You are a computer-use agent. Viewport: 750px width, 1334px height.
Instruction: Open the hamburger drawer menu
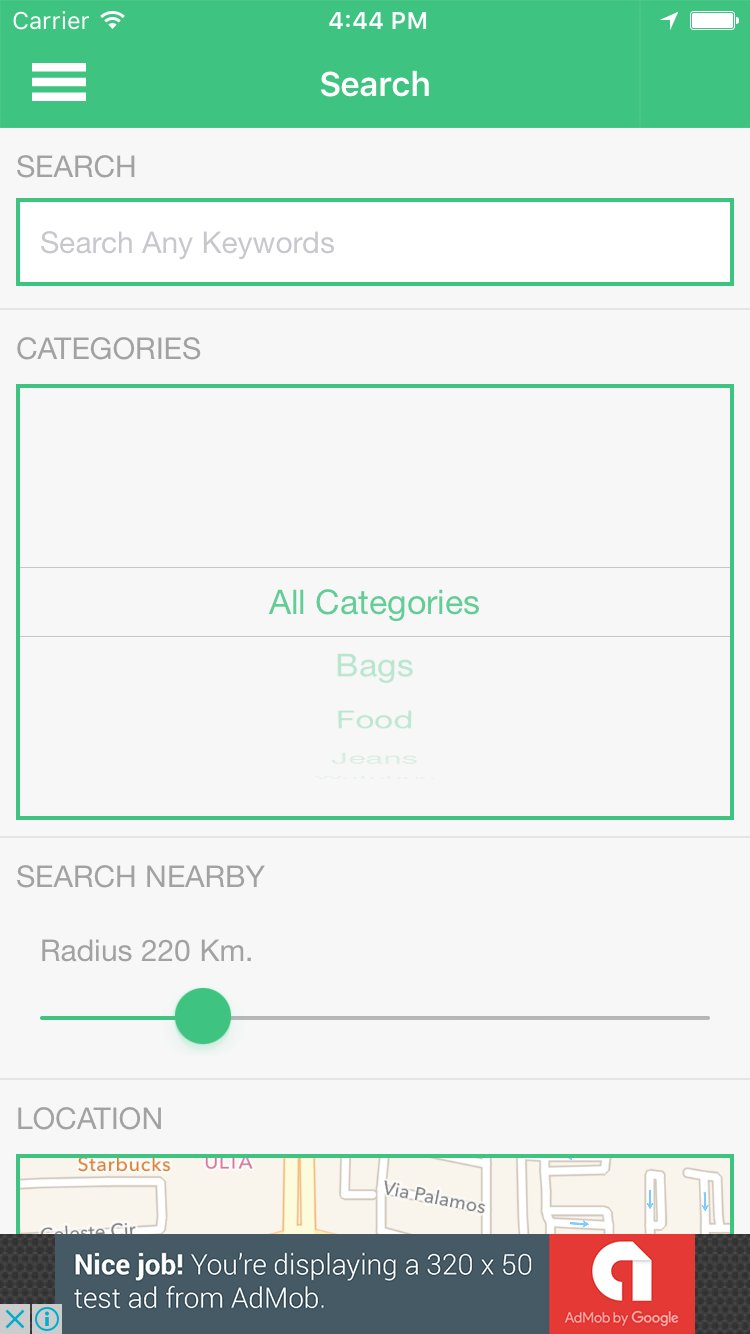pyautogui.click(x=59, y=82)
